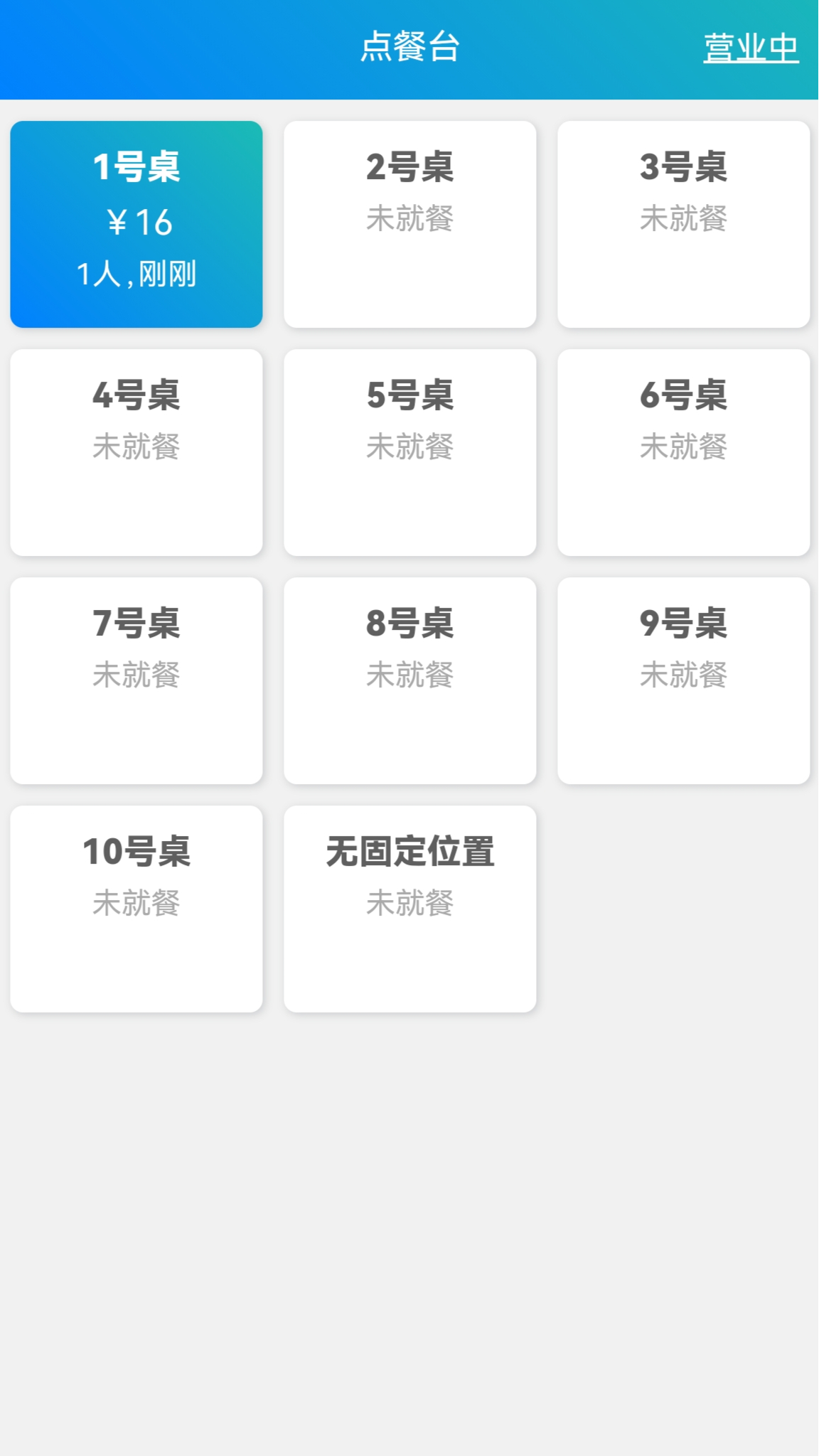Tap the 未就餐 label on table 2
Image resolution: width=819 pixels, height=1456 pixels.
tap(410, 218)
